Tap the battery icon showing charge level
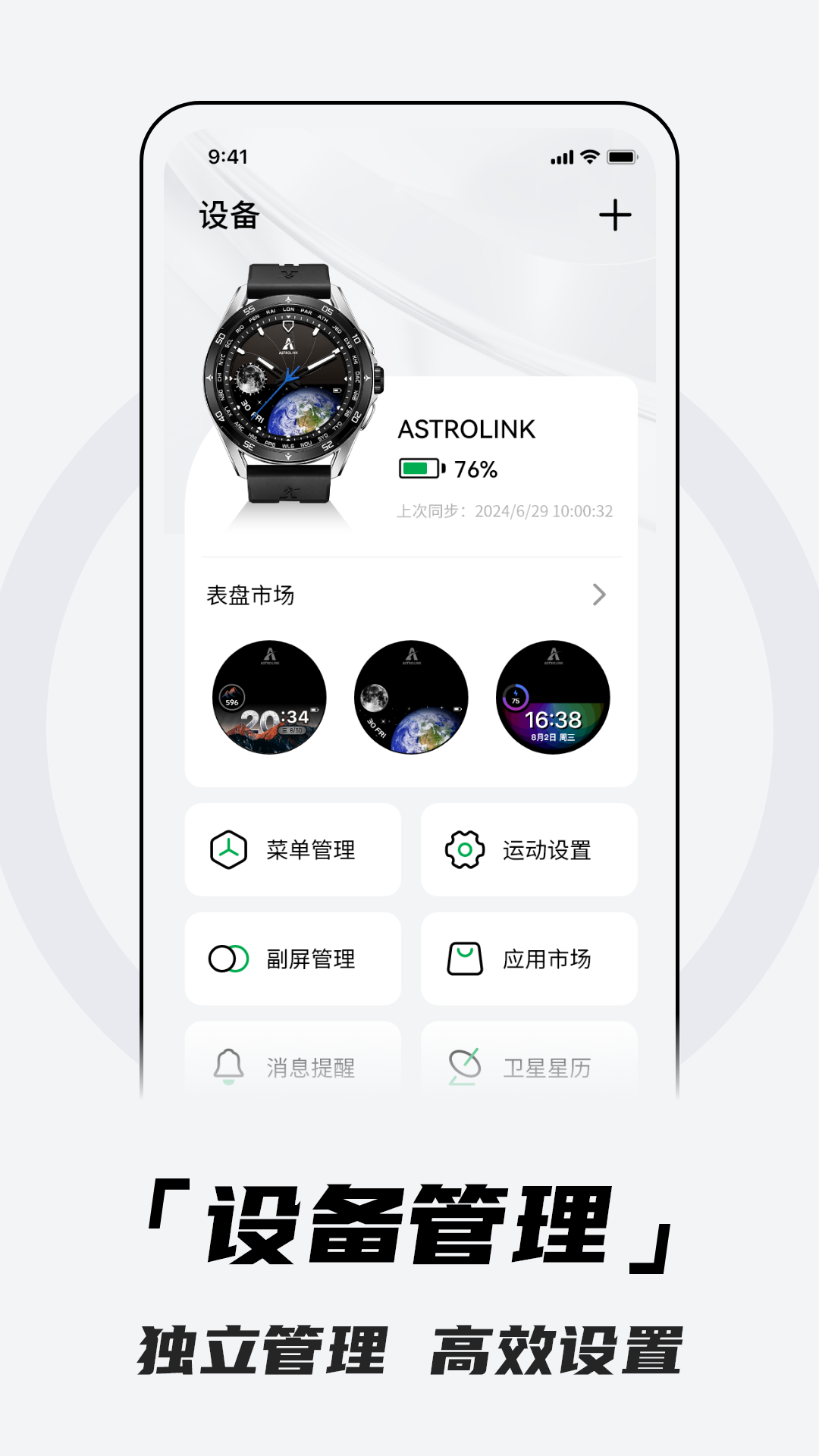This screenshot has width=819, height=1456. click(420, 469)
